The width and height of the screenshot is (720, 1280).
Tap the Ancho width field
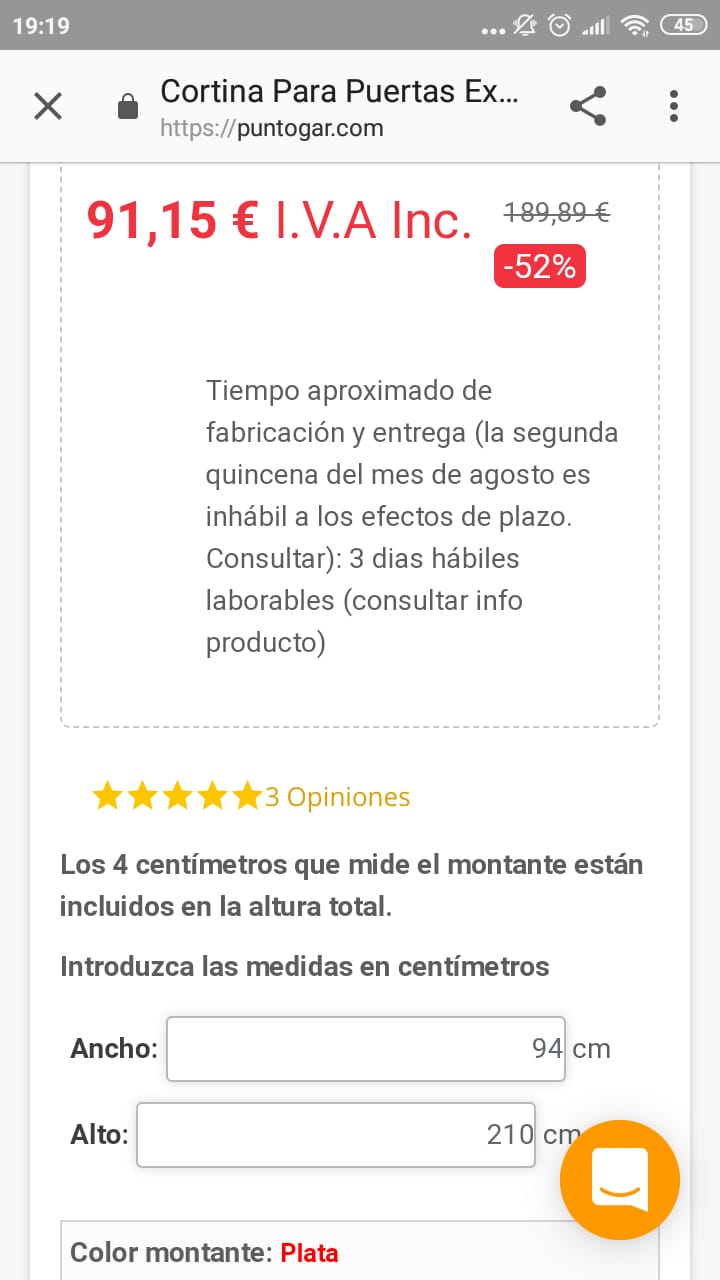[365, 1048]
